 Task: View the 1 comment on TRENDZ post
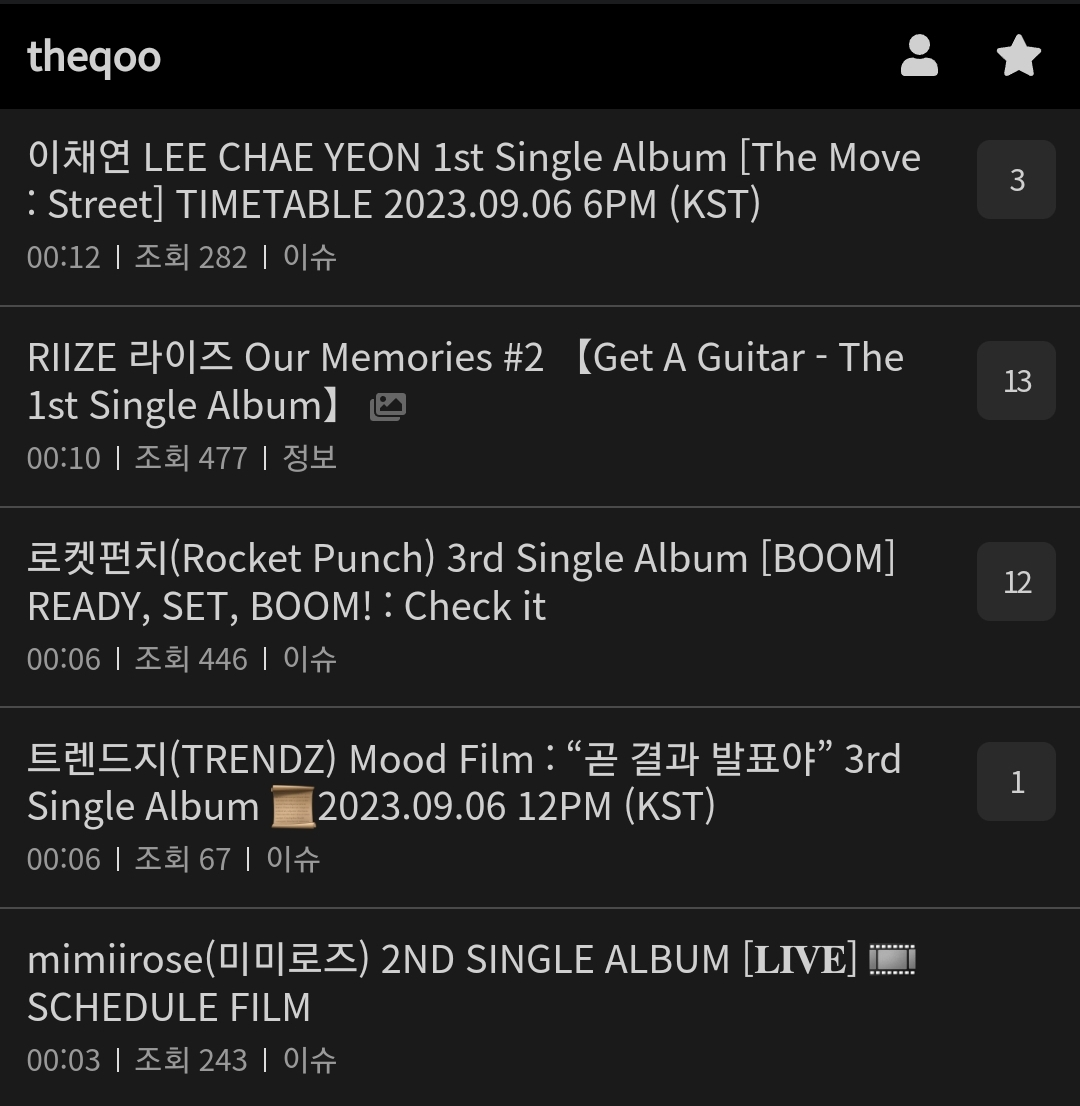coord(1016,782)
